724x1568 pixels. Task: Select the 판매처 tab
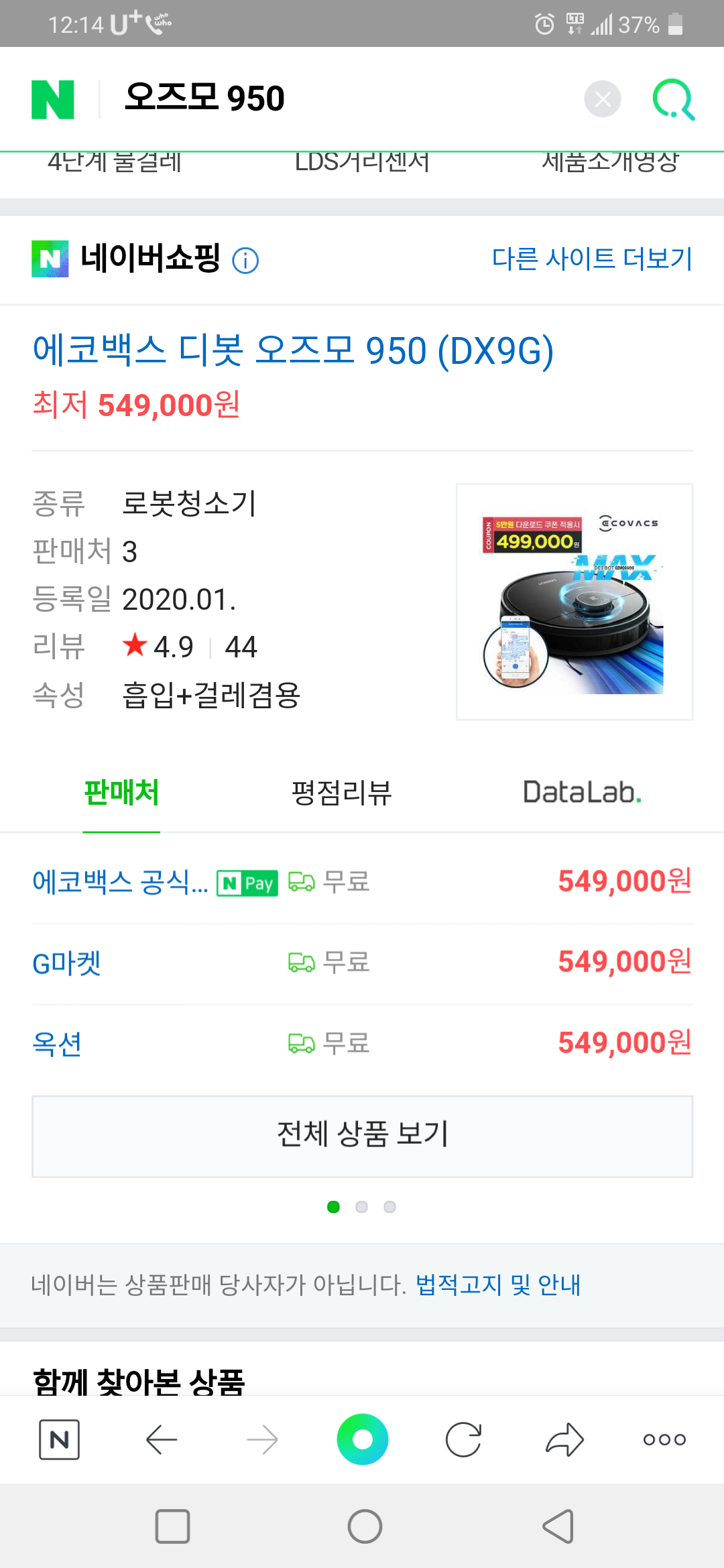[121, 793]
